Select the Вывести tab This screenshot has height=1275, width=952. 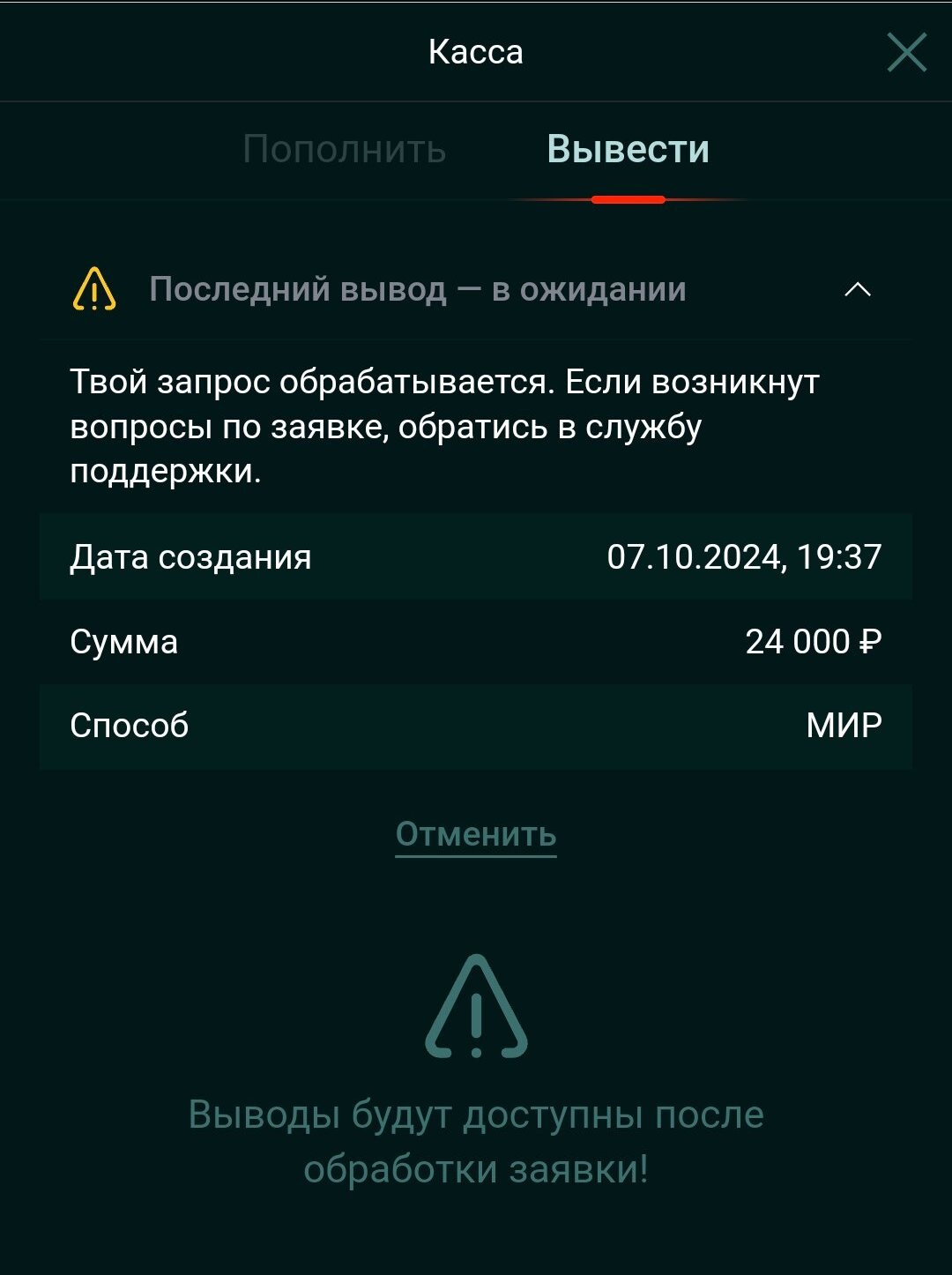[x=628, y=149]
